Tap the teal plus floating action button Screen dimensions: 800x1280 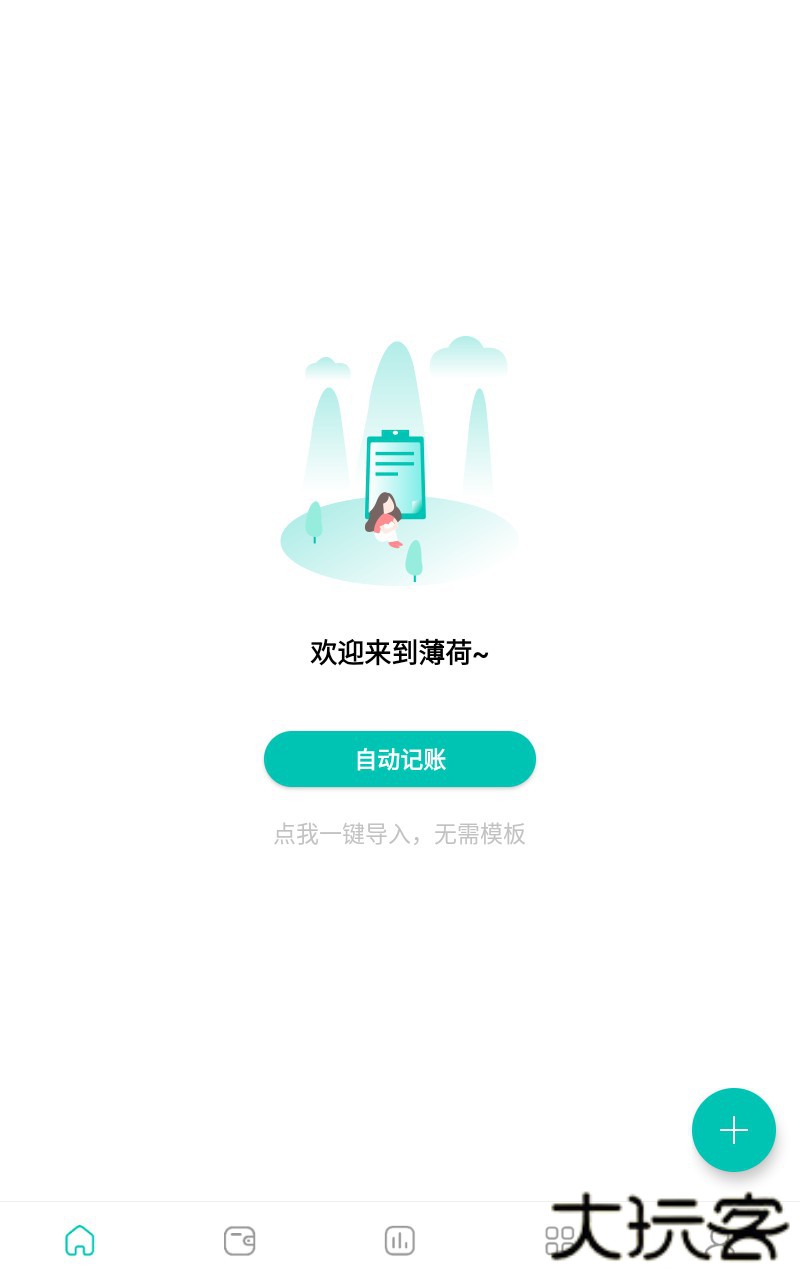pos(734,1130)
